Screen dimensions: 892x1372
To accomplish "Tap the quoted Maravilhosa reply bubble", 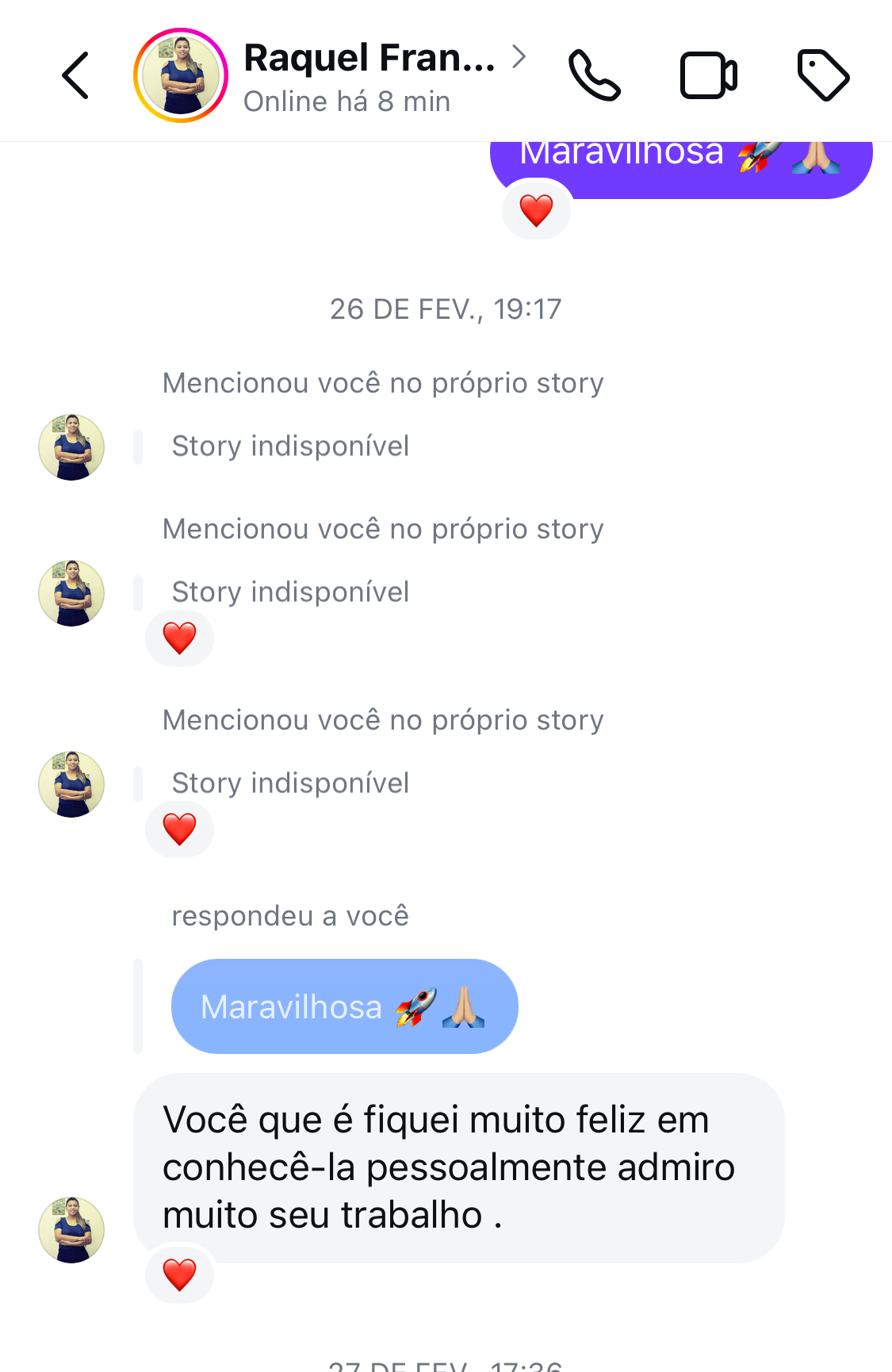I will tap(344, 1006).
